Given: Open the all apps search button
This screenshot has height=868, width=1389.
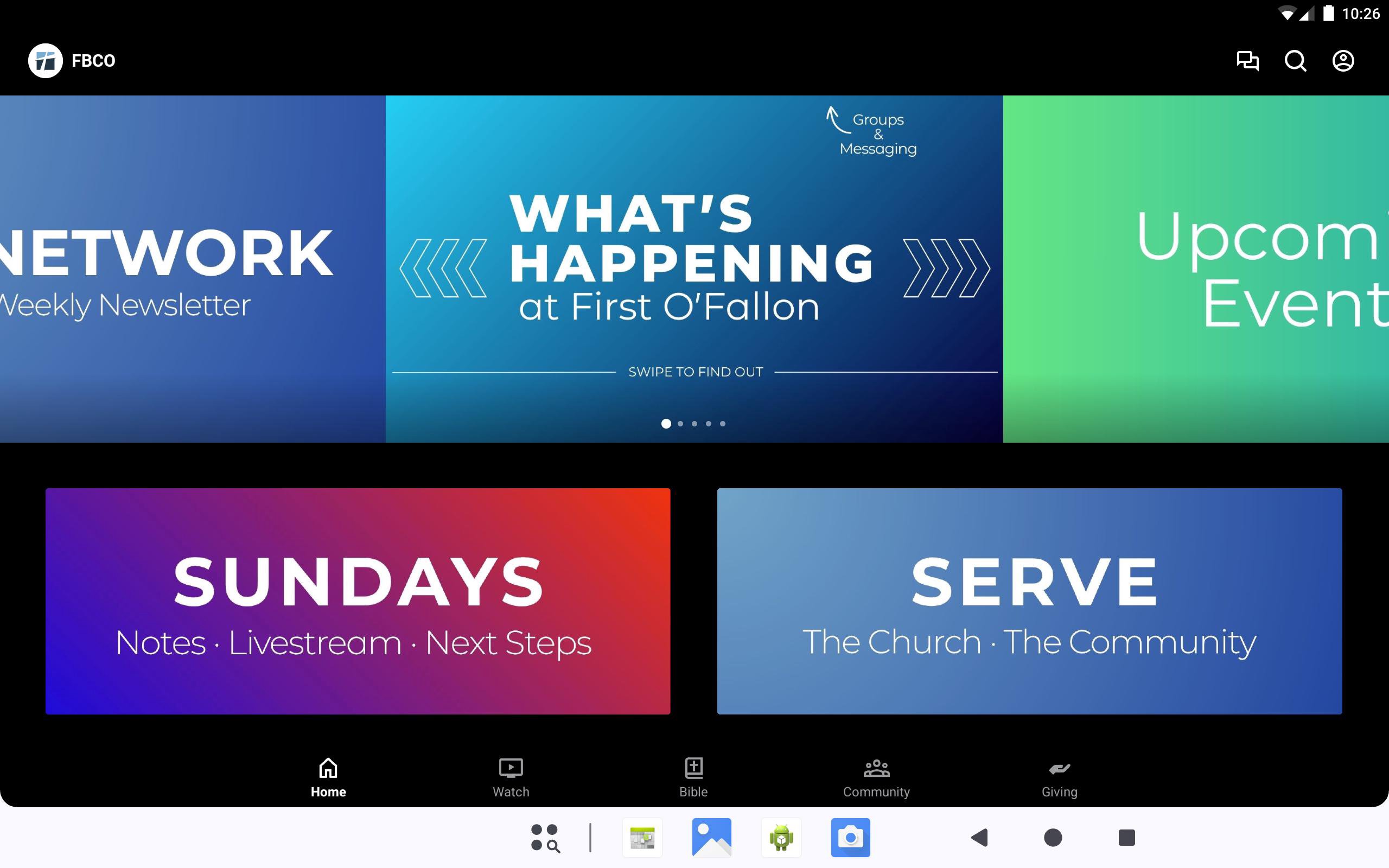Looking at the screenshot, I should click(x=545, y=838).
